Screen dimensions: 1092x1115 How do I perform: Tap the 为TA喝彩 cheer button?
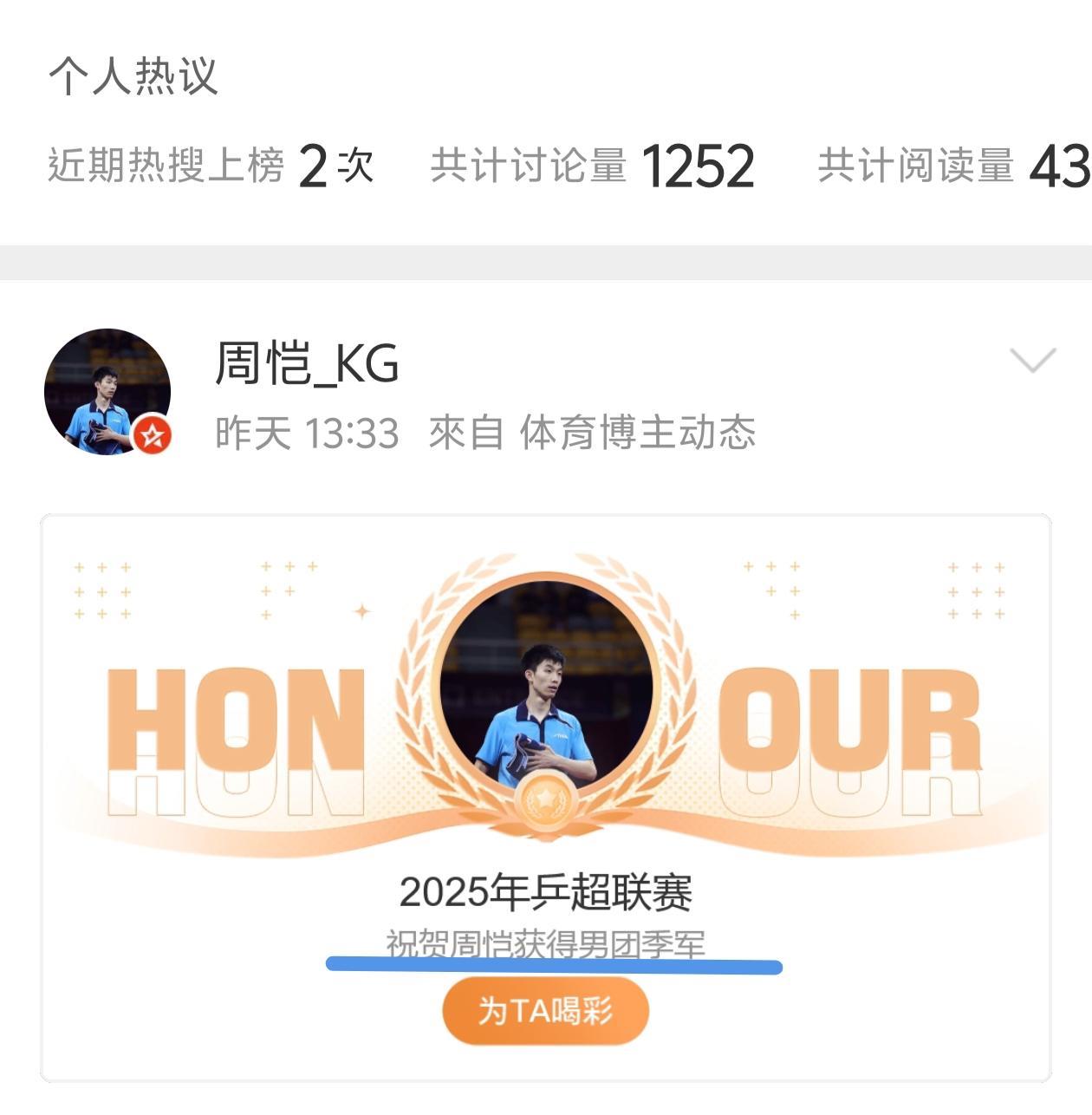tap(545, 1011)
